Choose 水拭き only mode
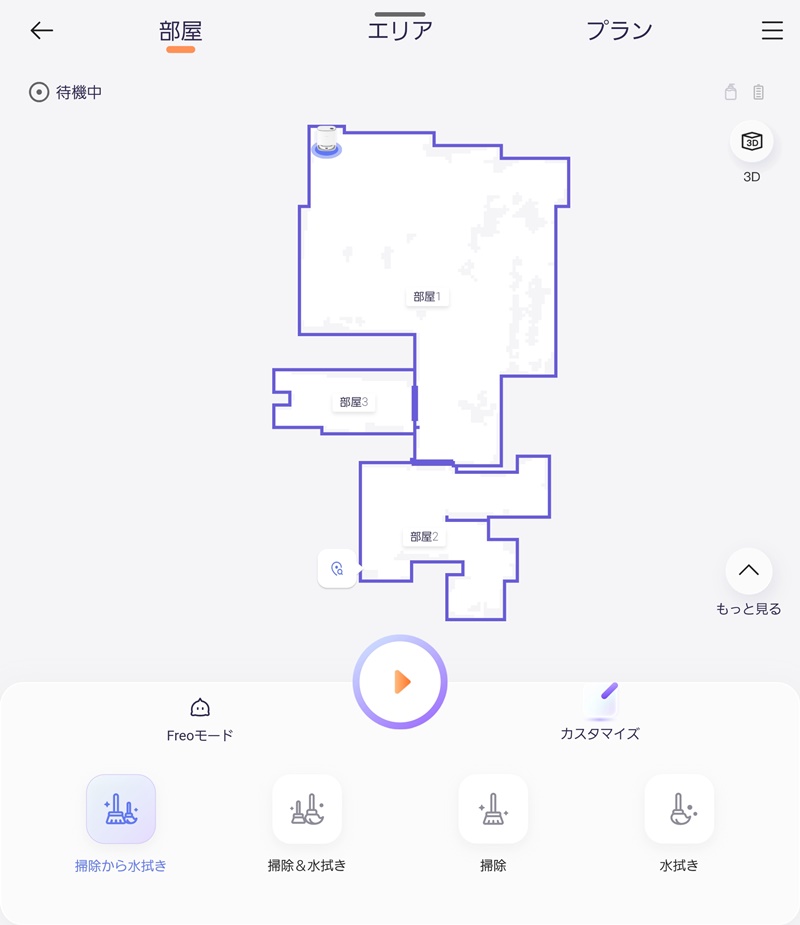800x925 pixels. [x=679, y=809]
